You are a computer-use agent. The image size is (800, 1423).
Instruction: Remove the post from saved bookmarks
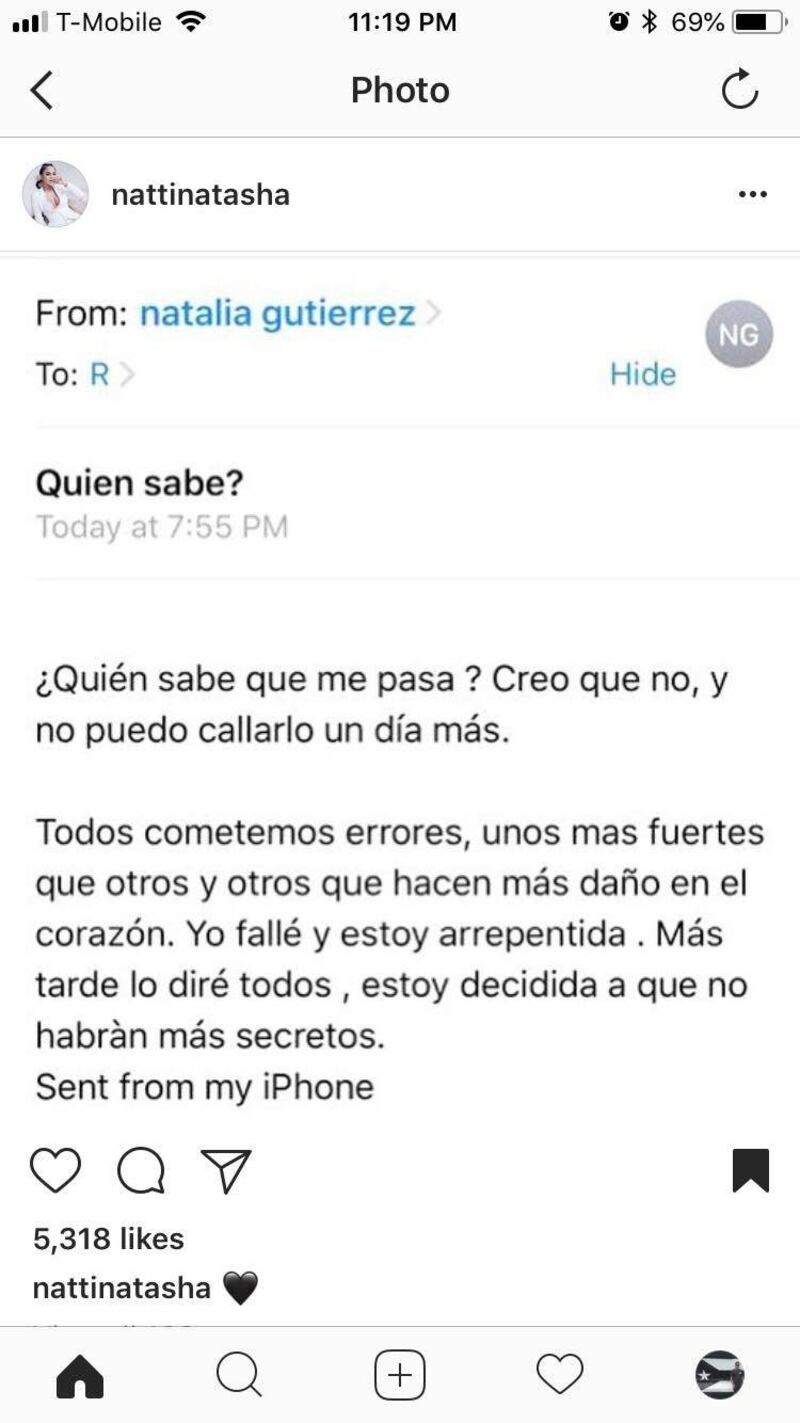750,1171
